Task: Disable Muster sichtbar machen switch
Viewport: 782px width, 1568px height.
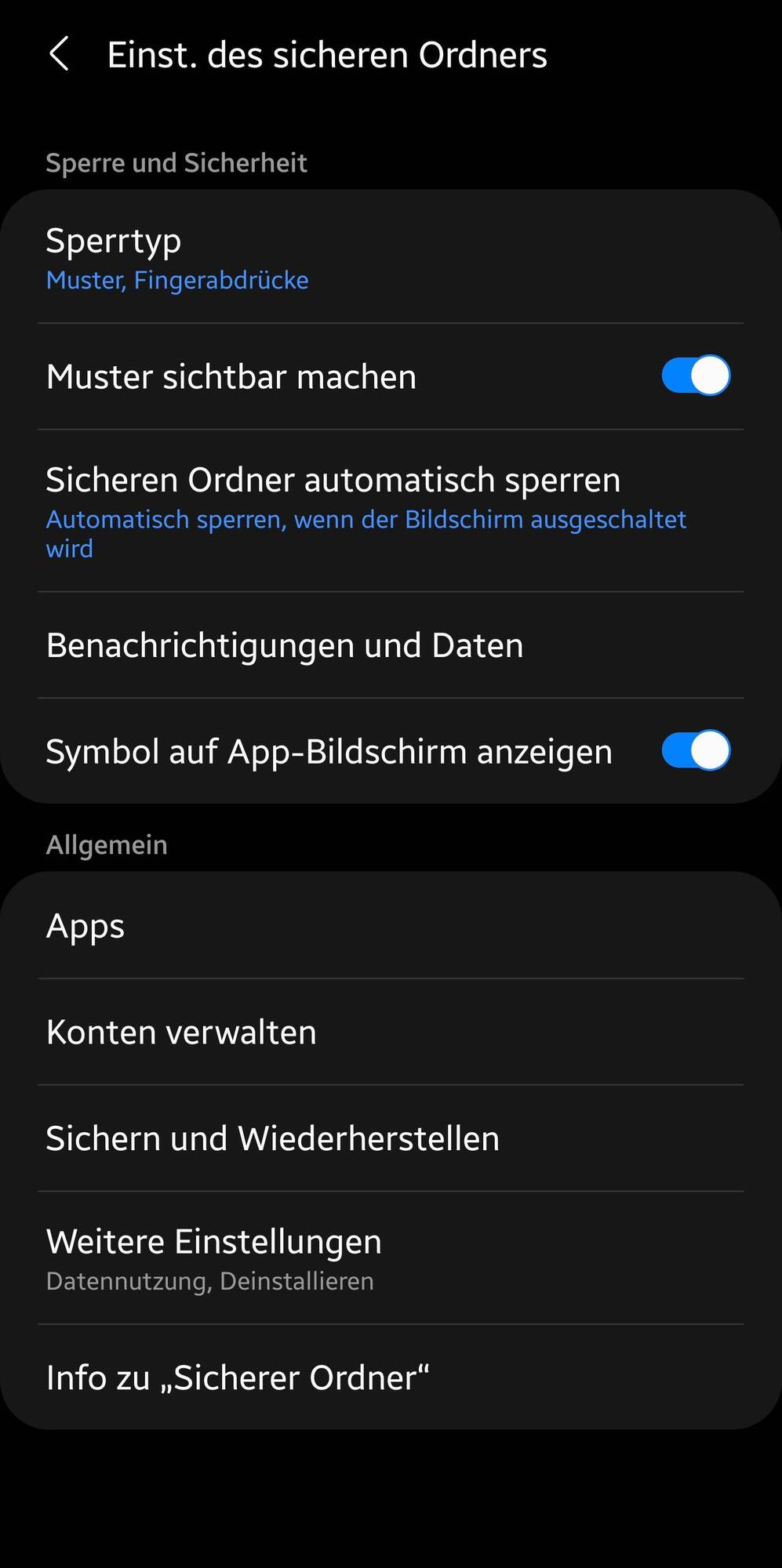Action: tap(695, 376)
